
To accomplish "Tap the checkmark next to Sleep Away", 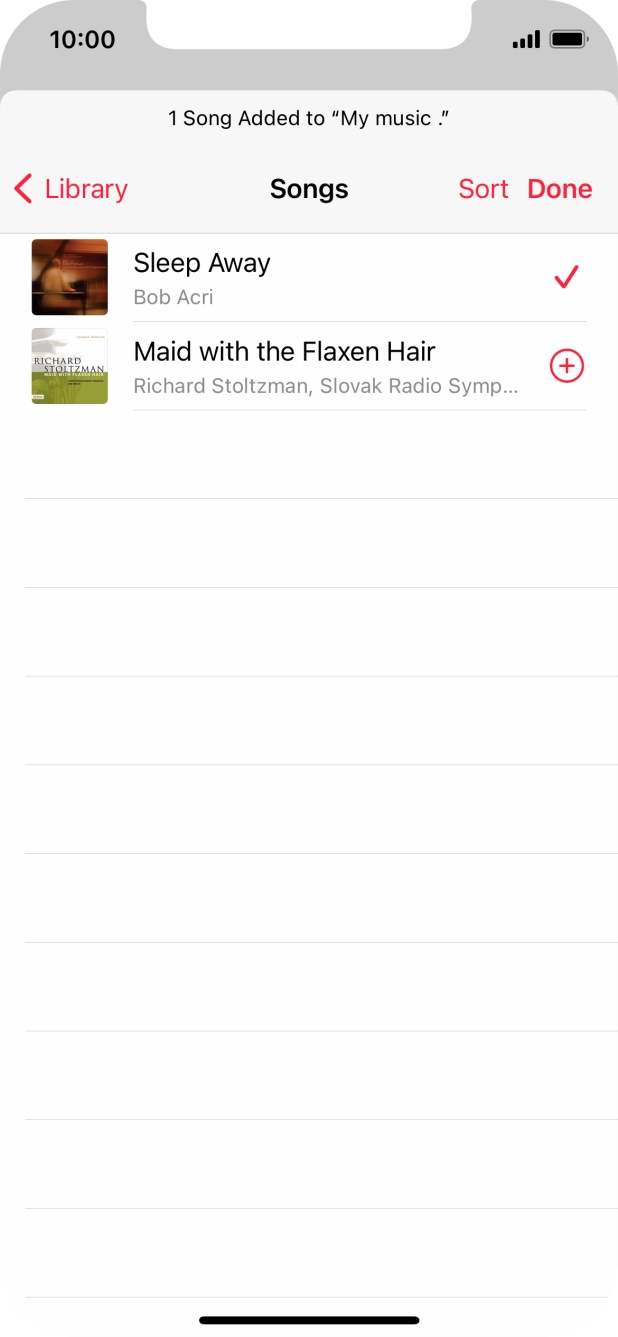I will click(567, 278).
